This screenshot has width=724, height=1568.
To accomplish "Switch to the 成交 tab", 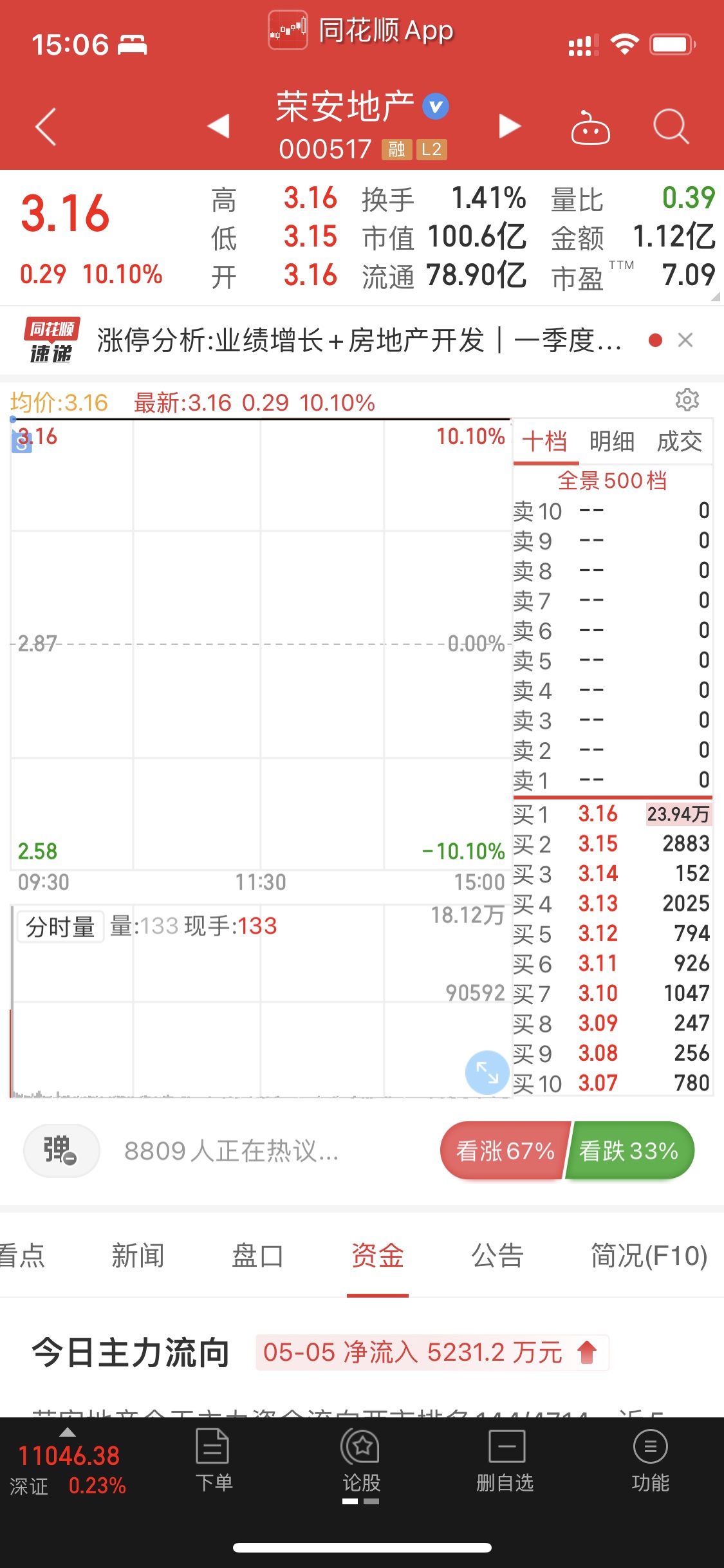I will [x=679, y=442].
